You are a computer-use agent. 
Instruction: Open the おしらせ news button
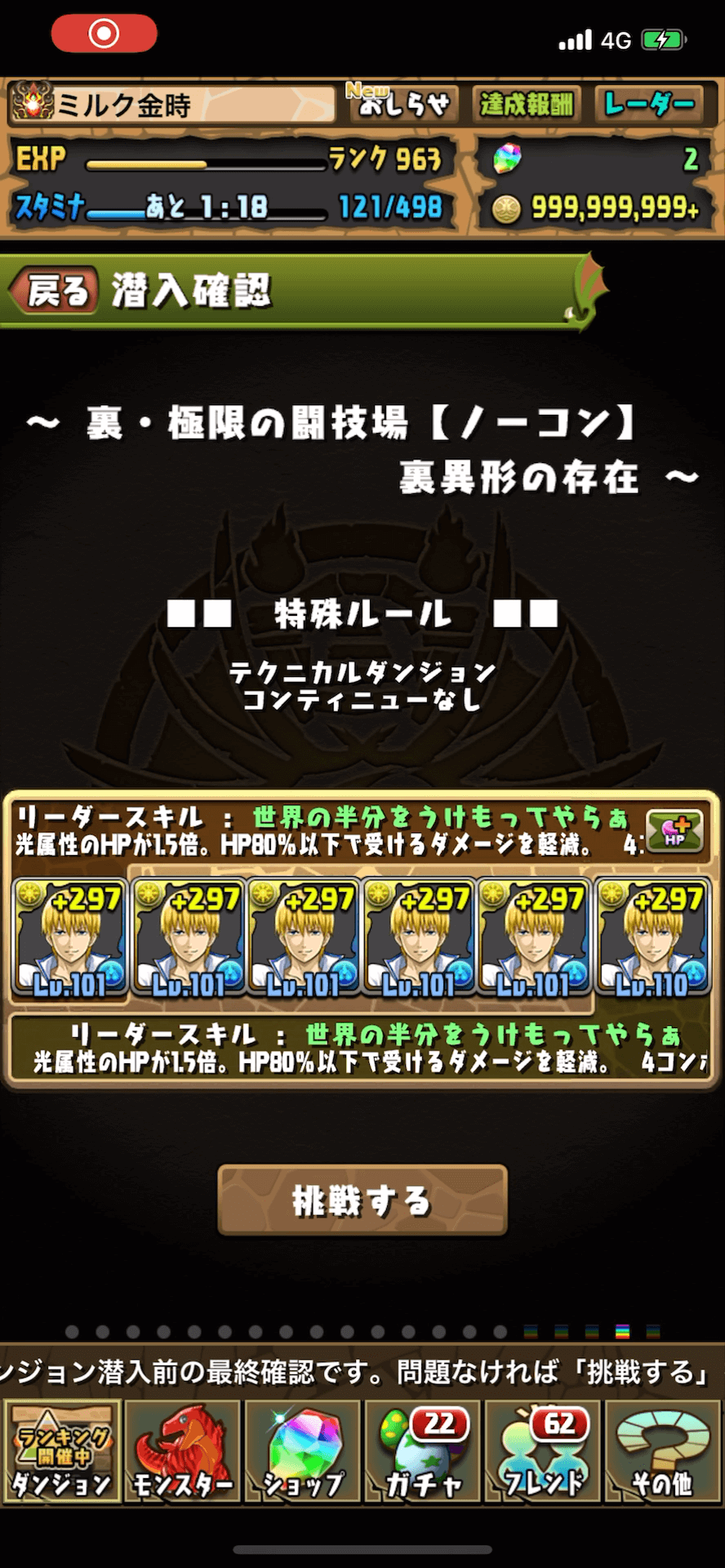(x=403, y=104)
